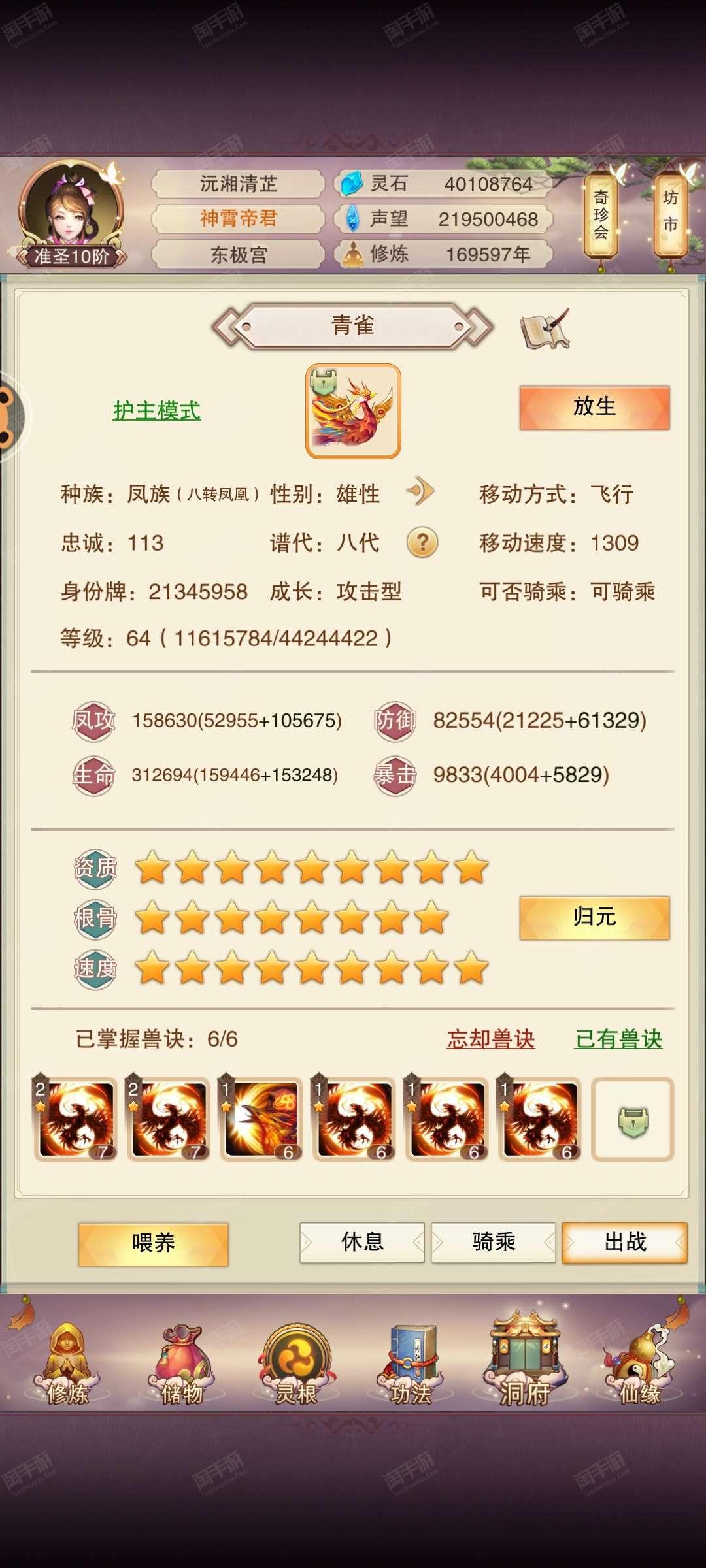Tap the question mark beside 谱代
Viewport: 706px width, 1568px height.
[x=422, y=542]
